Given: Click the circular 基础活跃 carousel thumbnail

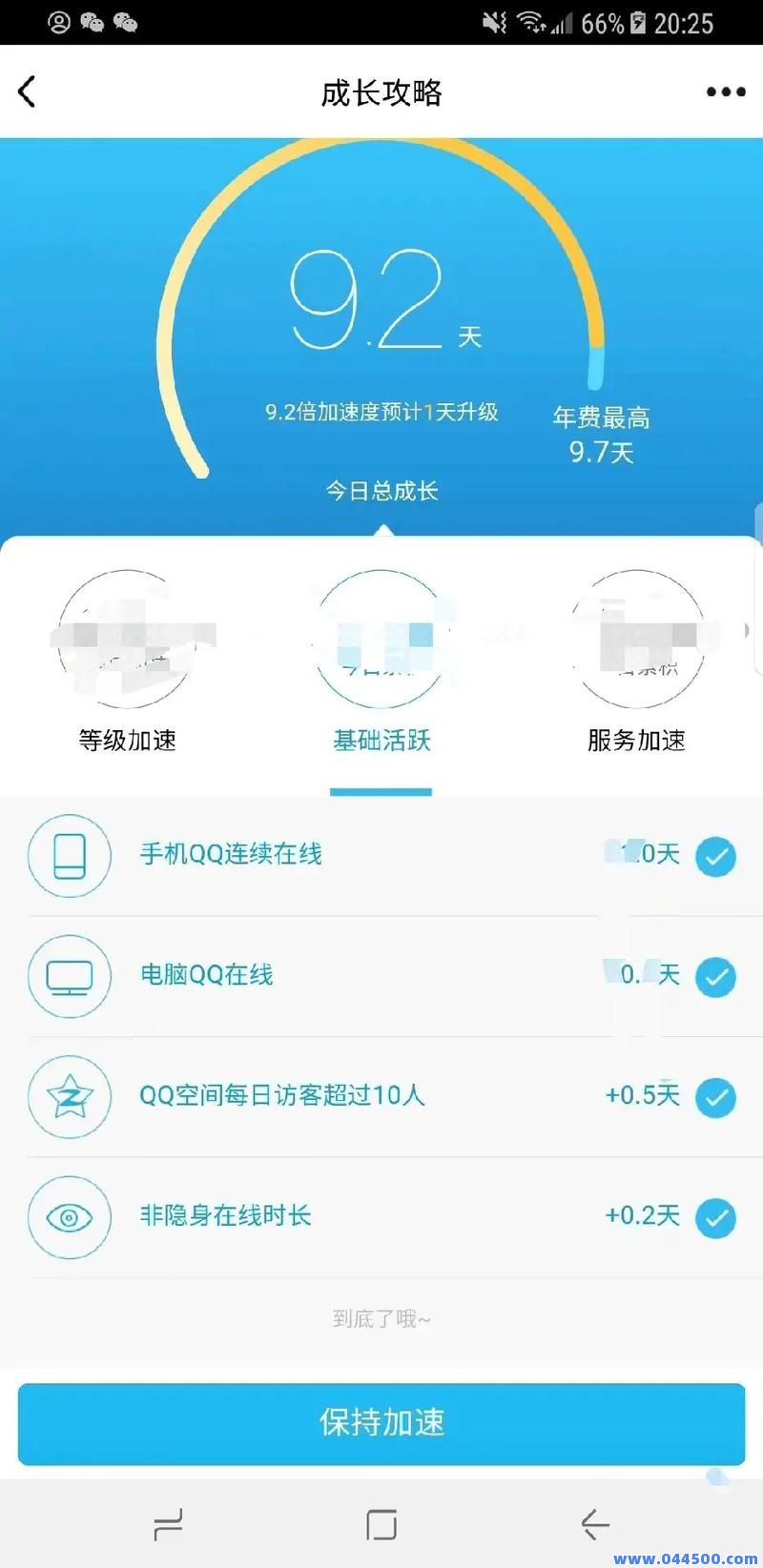Looking at the screenshot, I should [381, 636].
